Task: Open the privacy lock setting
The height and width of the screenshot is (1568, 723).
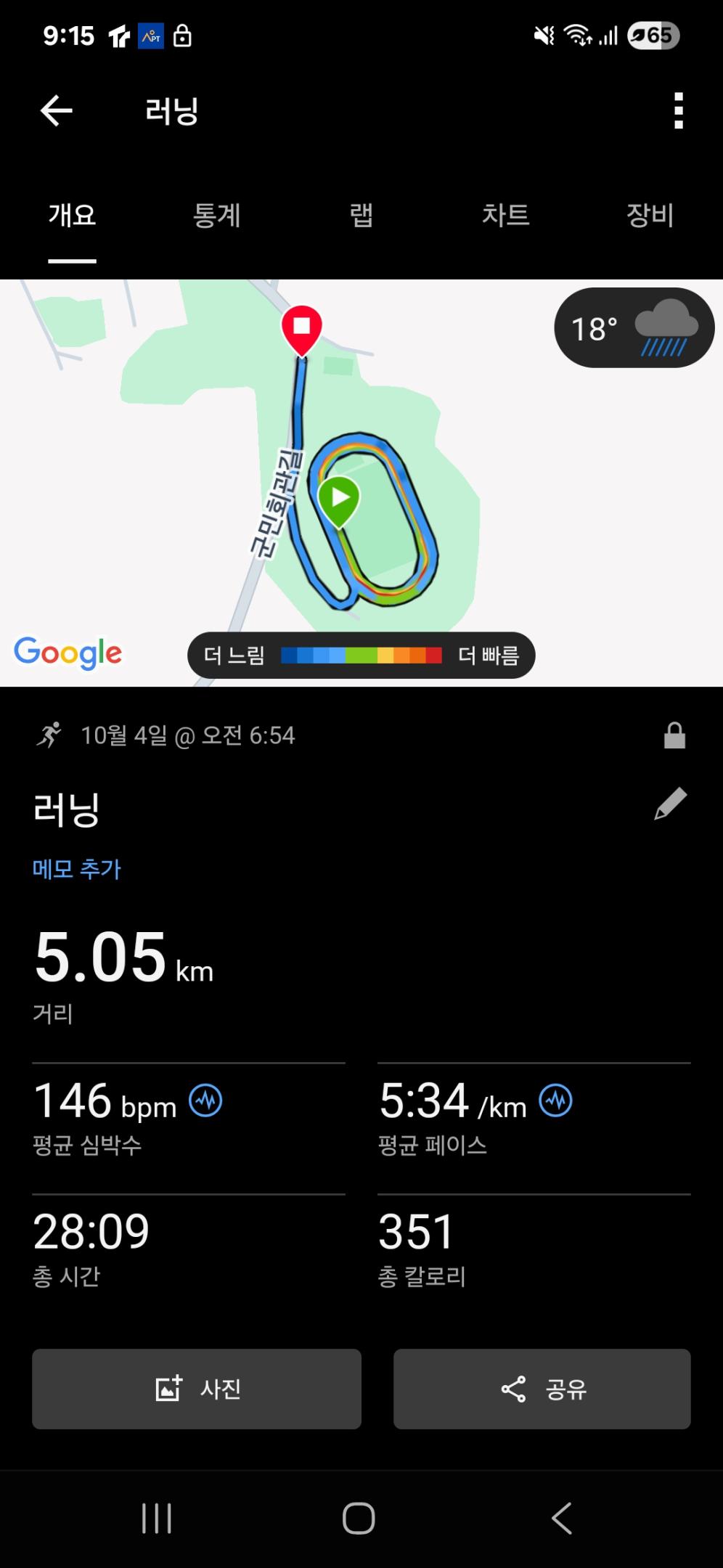Action: pos(674,735)
